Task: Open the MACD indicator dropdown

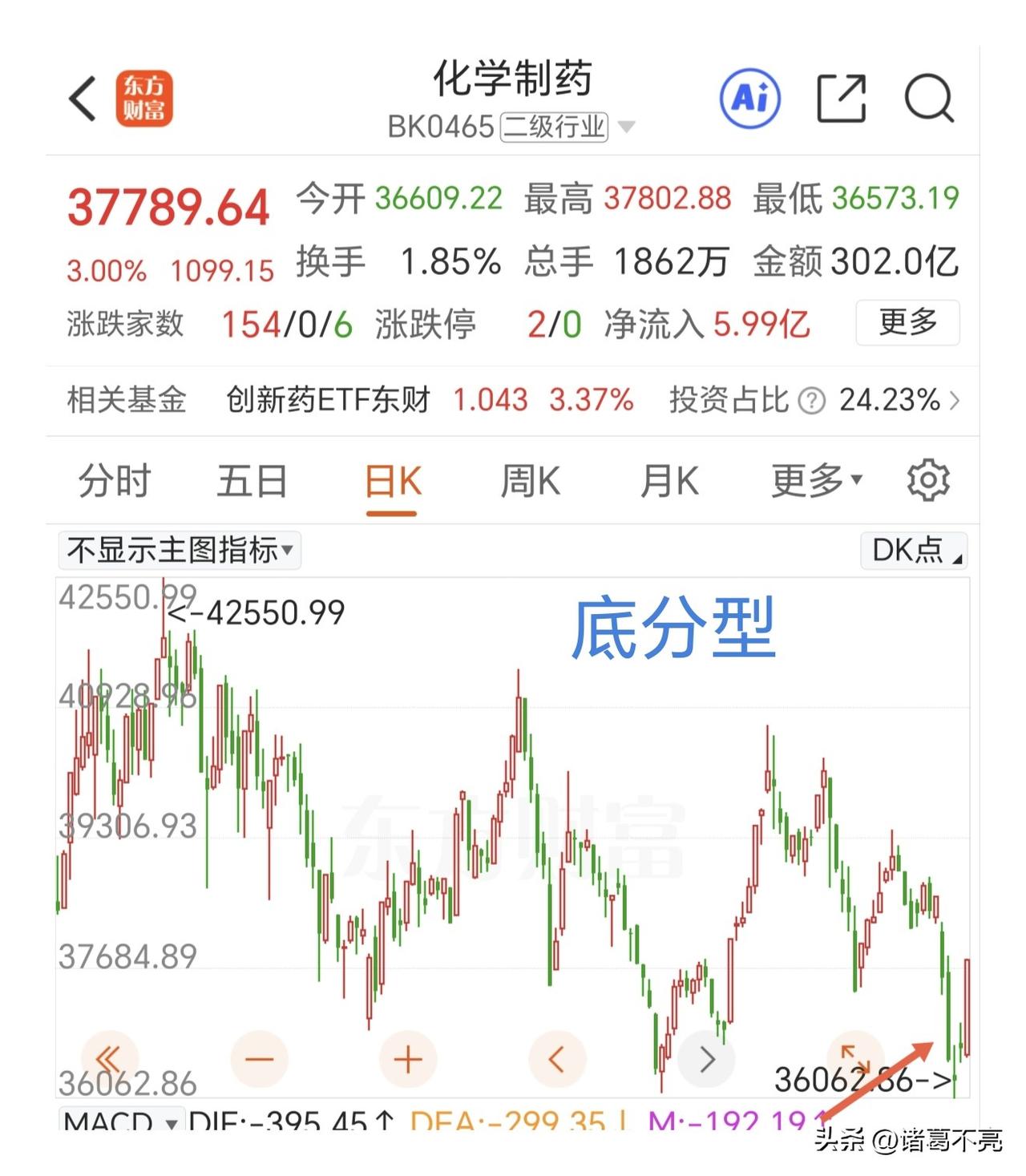Action: pyautogui.click(x=121, y=1119)
